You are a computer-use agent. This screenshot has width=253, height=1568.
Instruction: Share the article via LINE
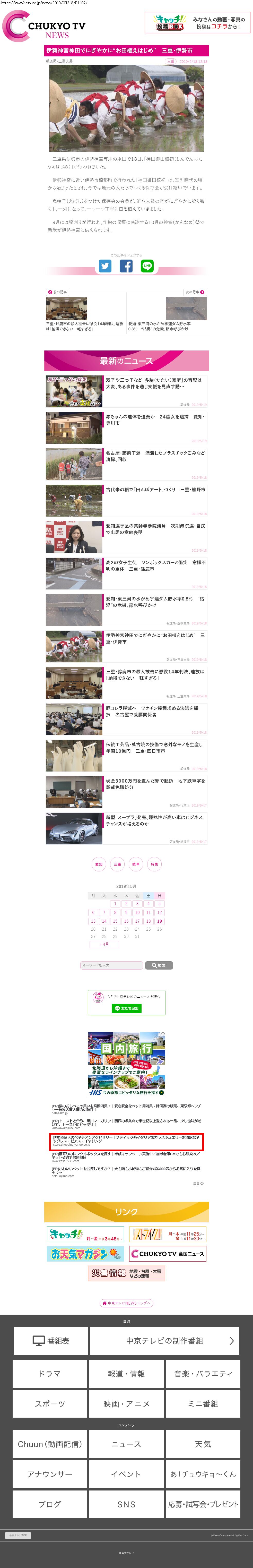[147, 266]
